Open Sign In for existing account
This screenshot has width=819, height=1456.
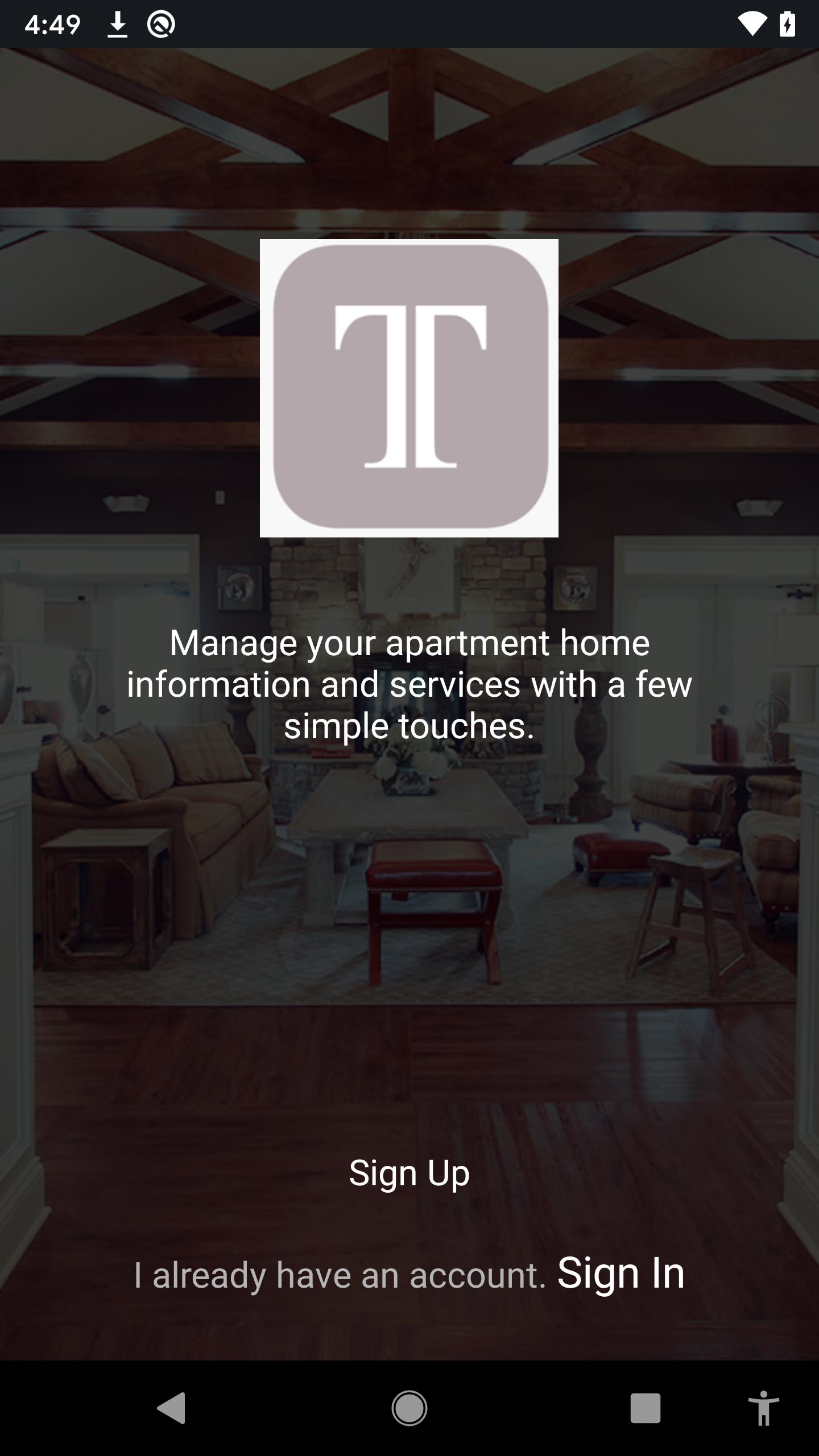[x=621, y=1273]
